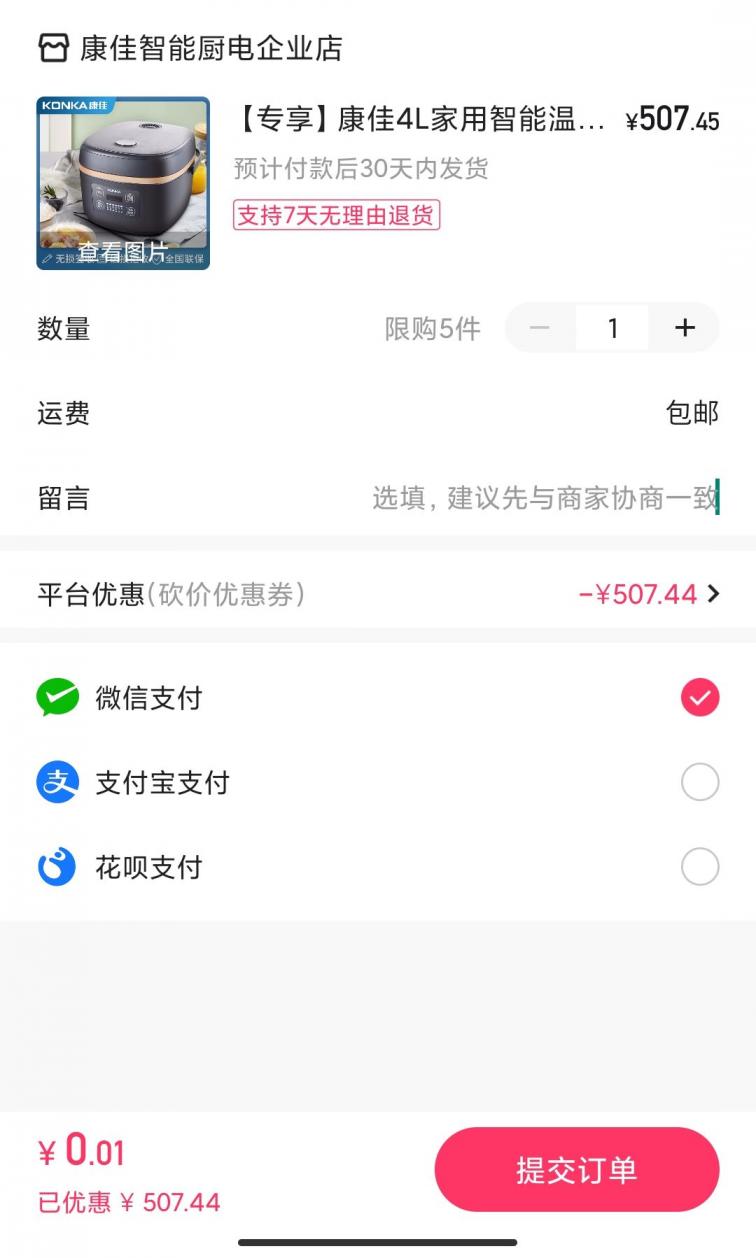The width and height of the screenshot is (756, 1258).
Task: Click the quantity value showing 1
Action: click(612, 327)
